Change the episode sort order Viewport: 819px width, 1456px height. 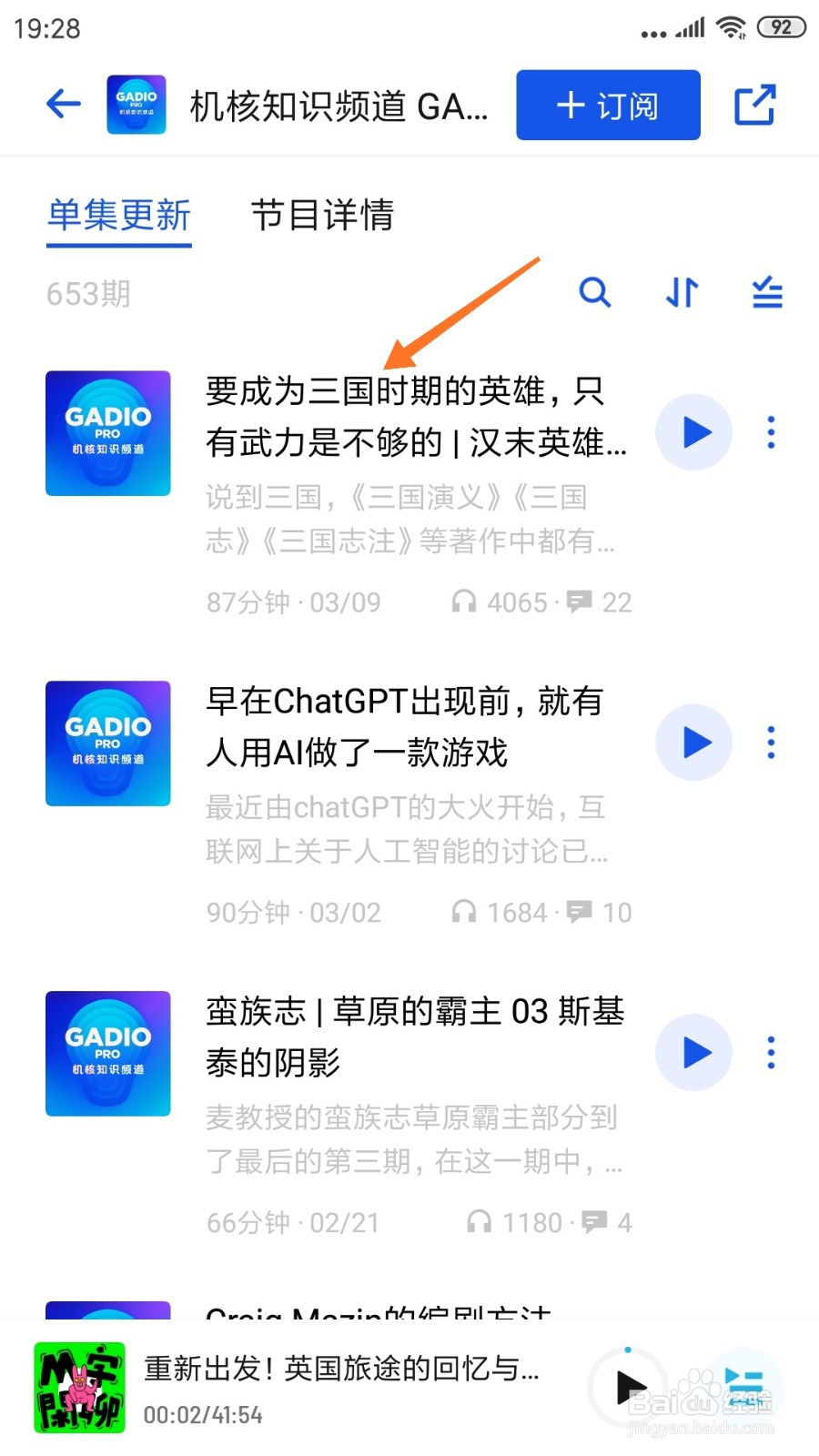(x=682, y=293)
